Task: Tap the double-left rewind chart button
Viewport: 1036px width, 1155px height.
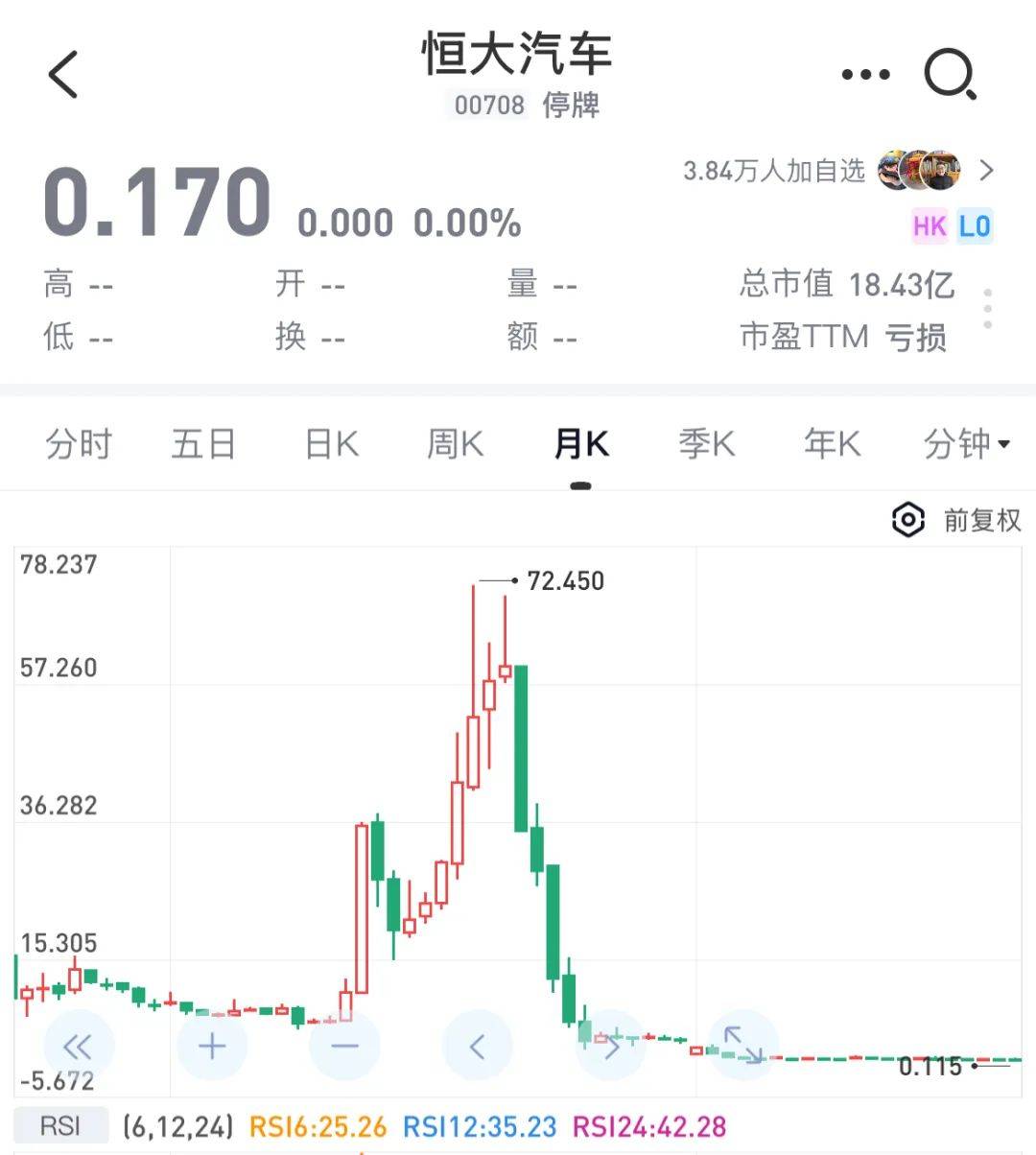Action: pos(79,1046)
